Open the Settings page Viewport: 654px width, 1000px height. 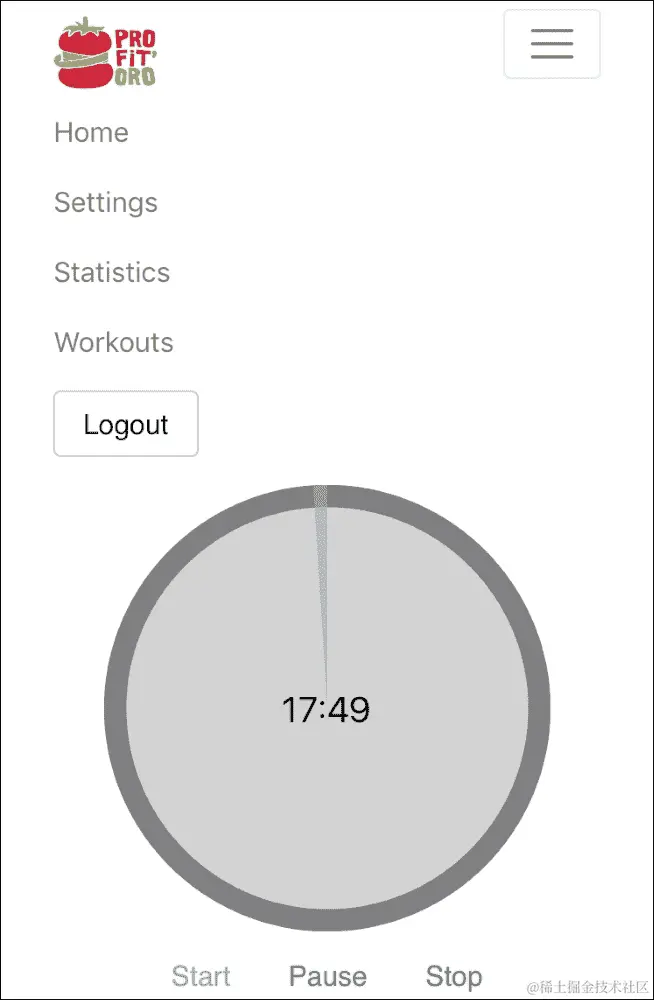(x=106, y=203)
